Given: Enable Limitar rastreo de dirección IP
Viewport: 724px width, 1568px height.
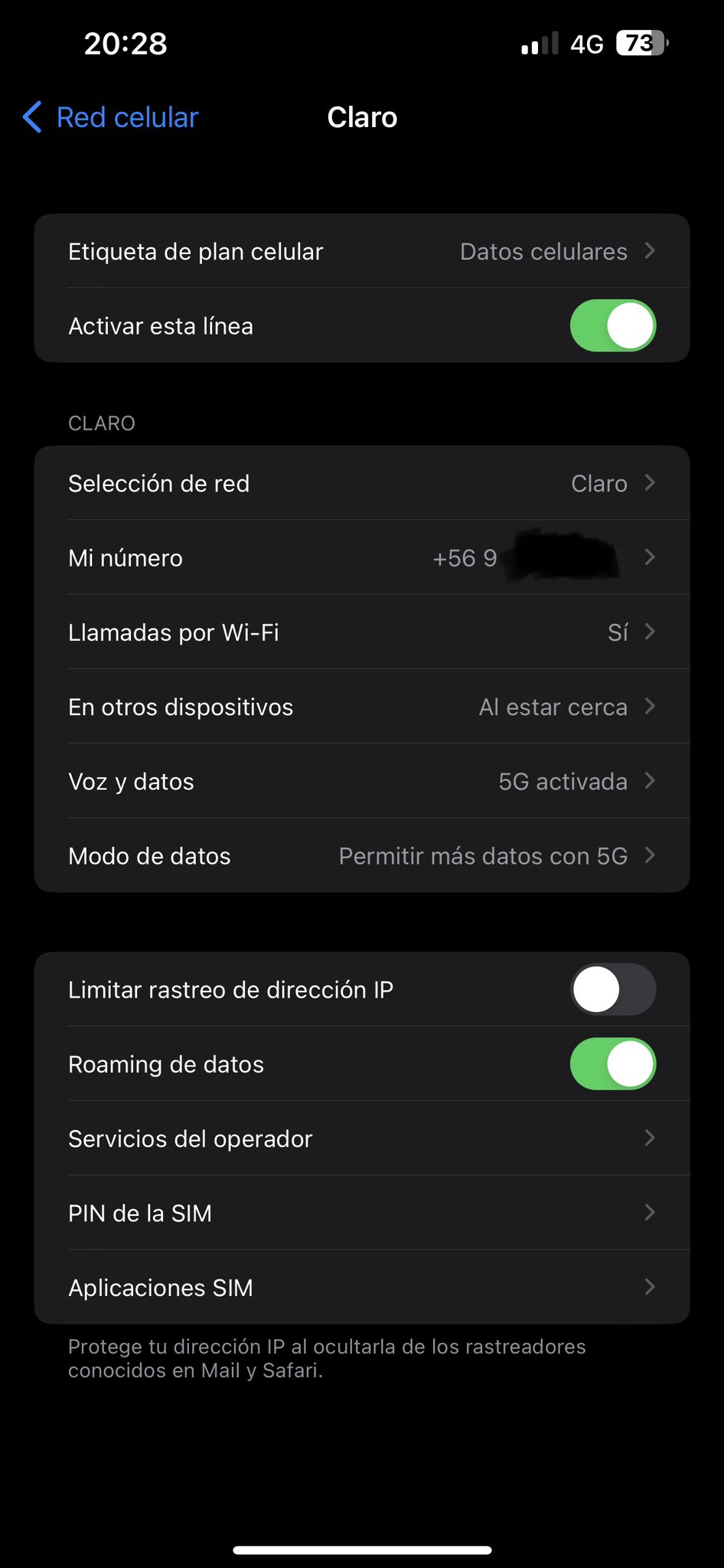Looking at the screenshot, I should [x=612, y=990].
